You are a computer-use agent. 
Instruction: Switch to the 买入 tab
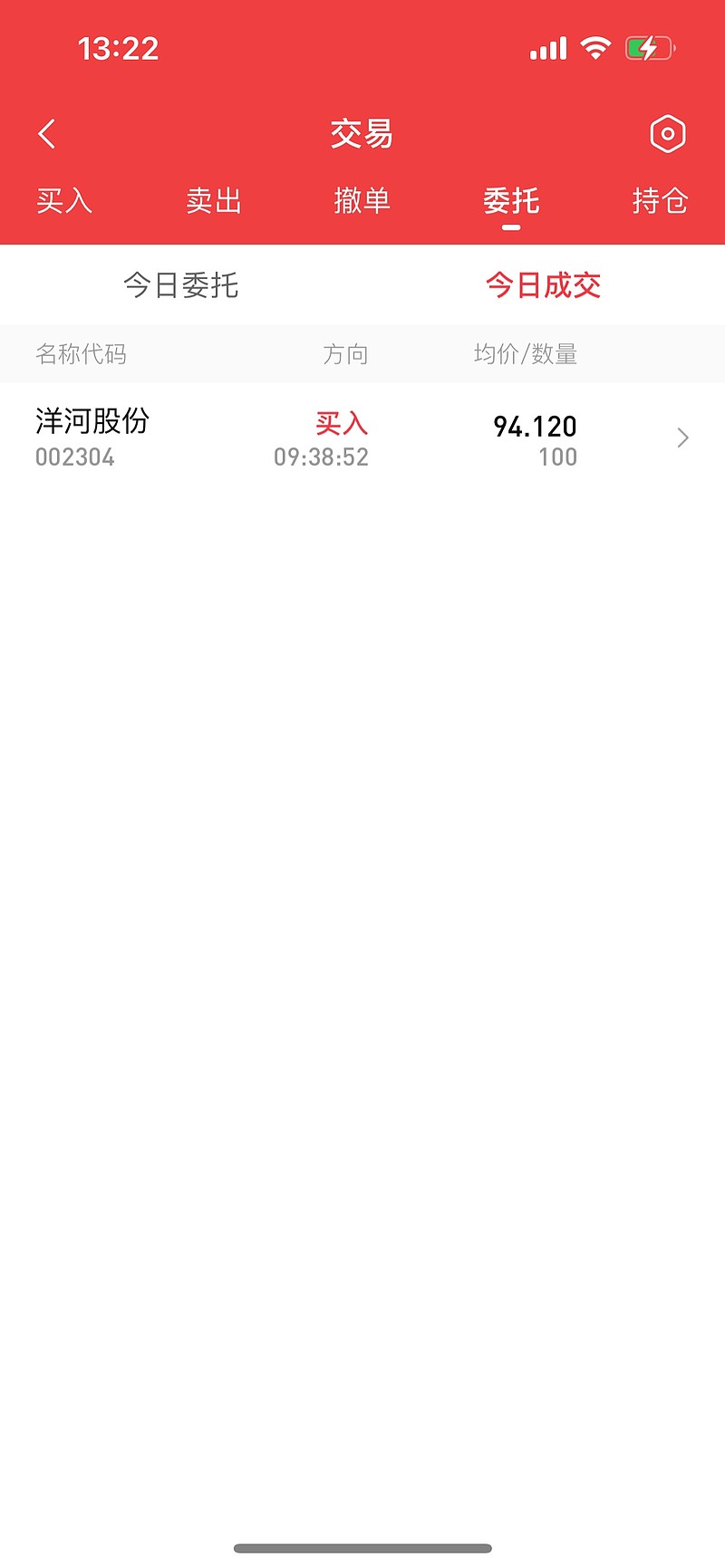(64, 200)
